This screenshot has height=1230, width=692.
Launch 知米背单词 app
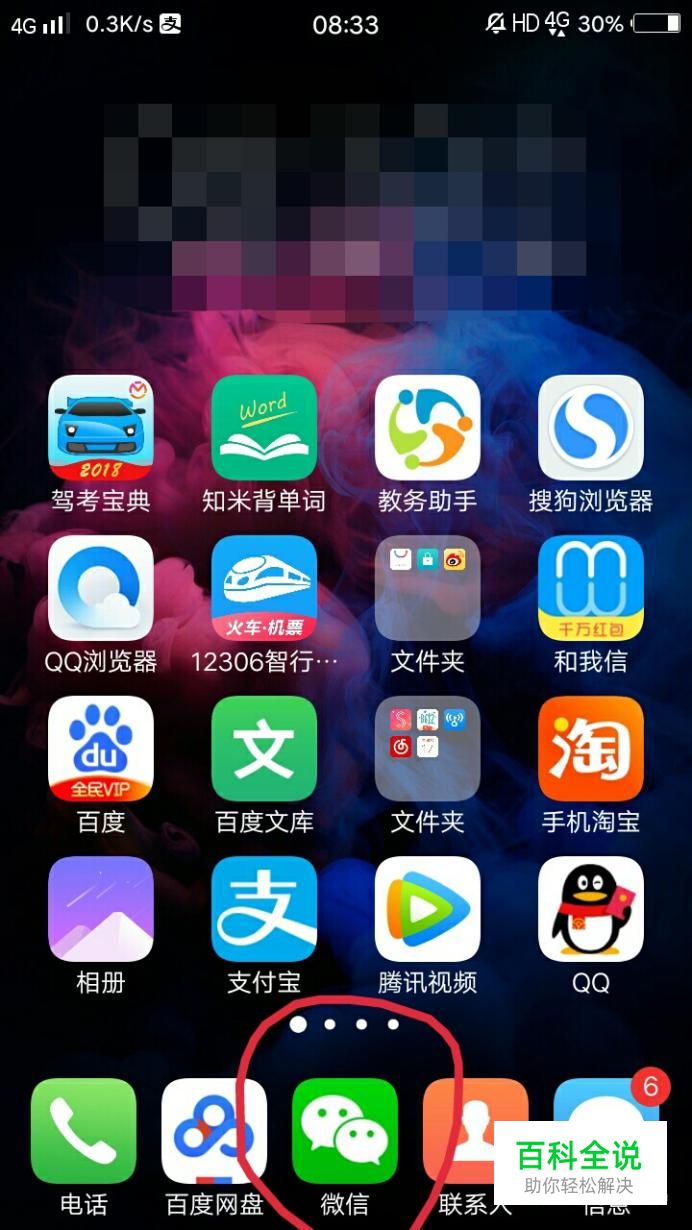click(x=264, y=428)
